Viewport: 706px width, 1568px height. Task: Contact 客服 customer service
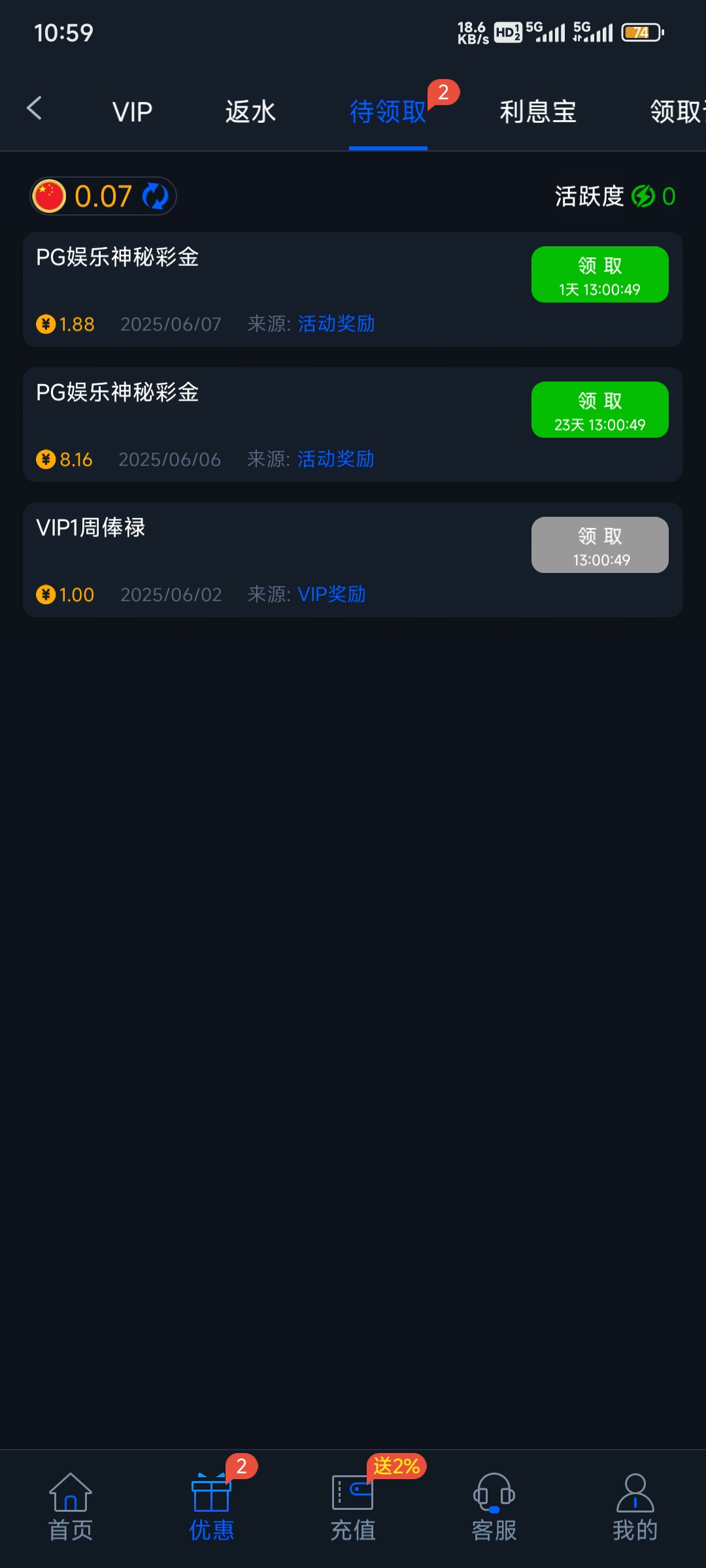pyautogui.click(x=494, y=1506)
